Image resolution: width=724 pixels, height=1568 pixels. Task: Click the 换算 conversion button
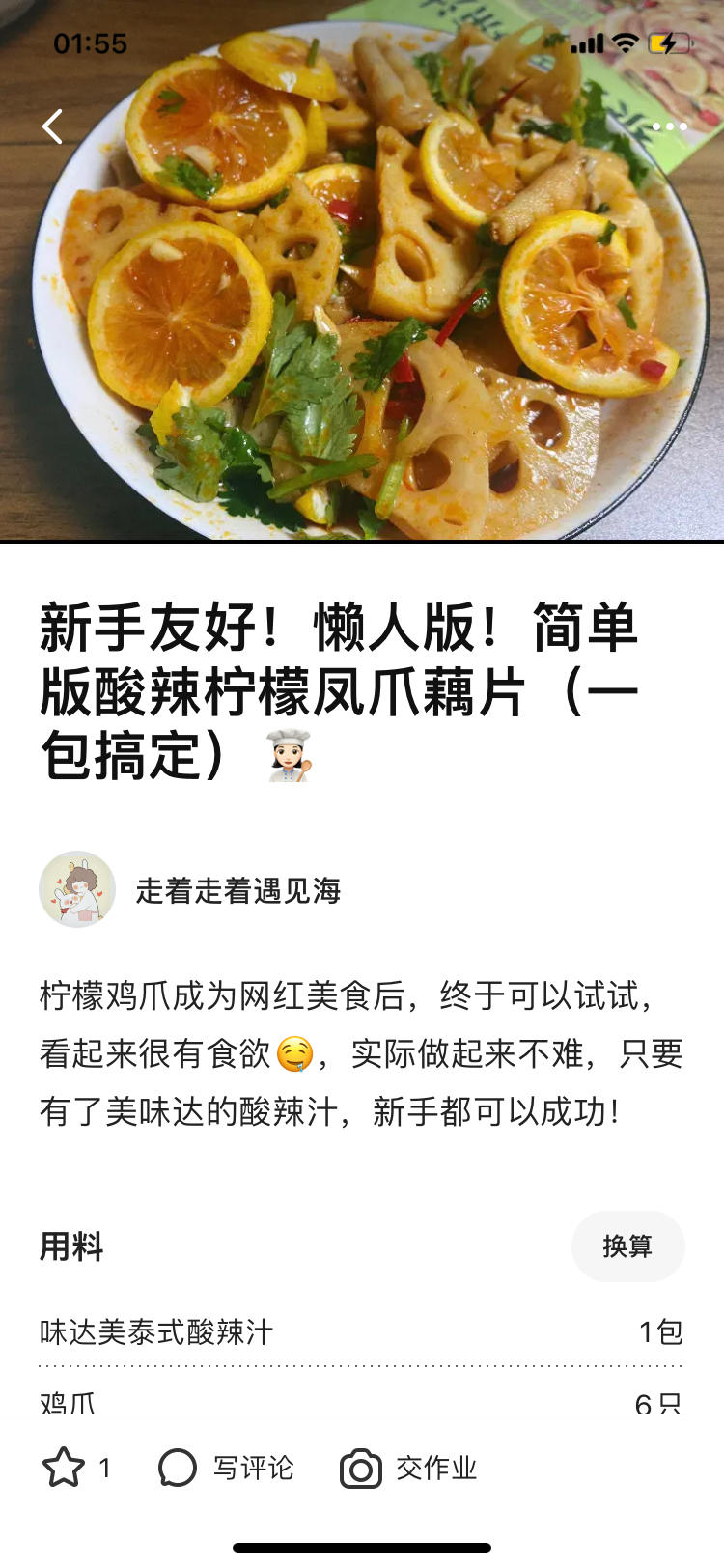point(628,1246)
